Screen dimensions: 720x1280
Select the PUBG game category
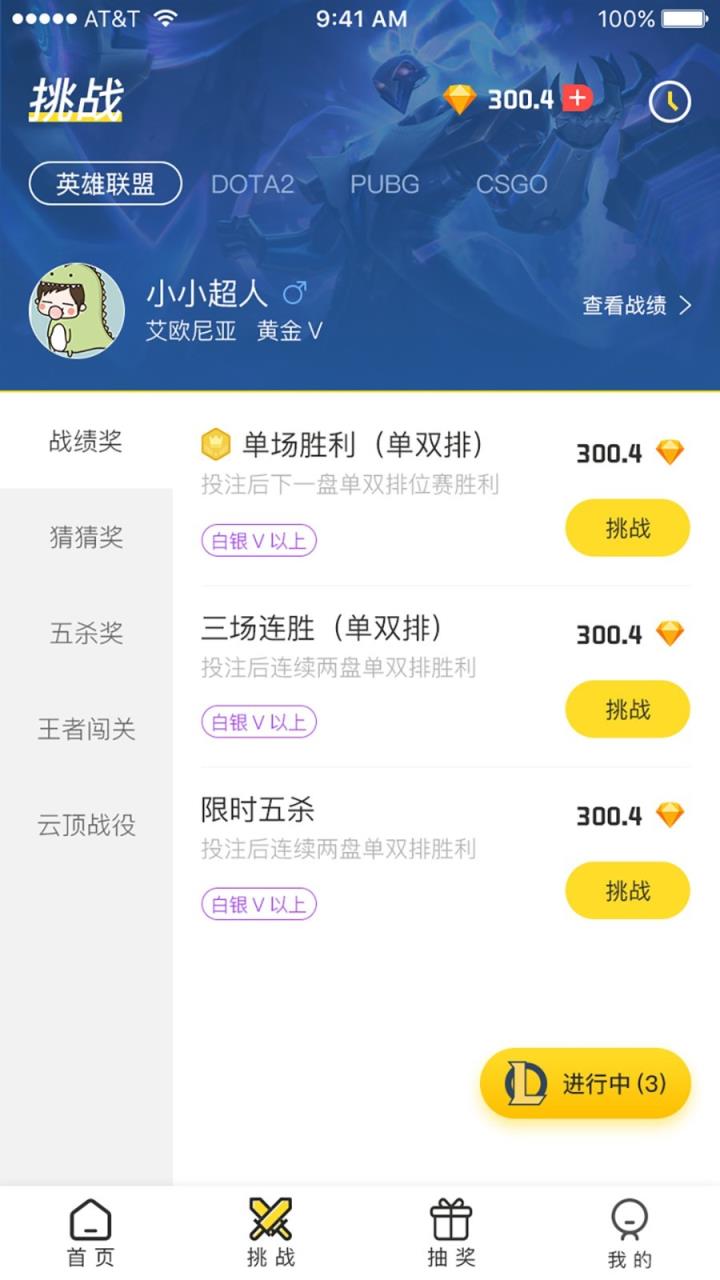point(384,184)
